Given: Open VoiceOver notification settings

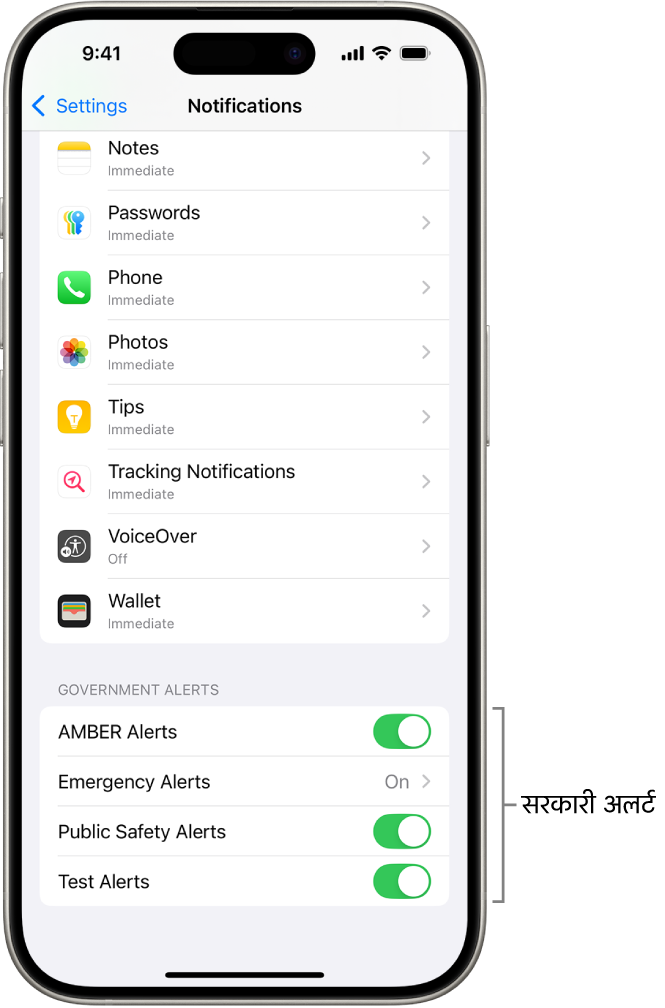Looking at the screenshot, I should [244, 546].
